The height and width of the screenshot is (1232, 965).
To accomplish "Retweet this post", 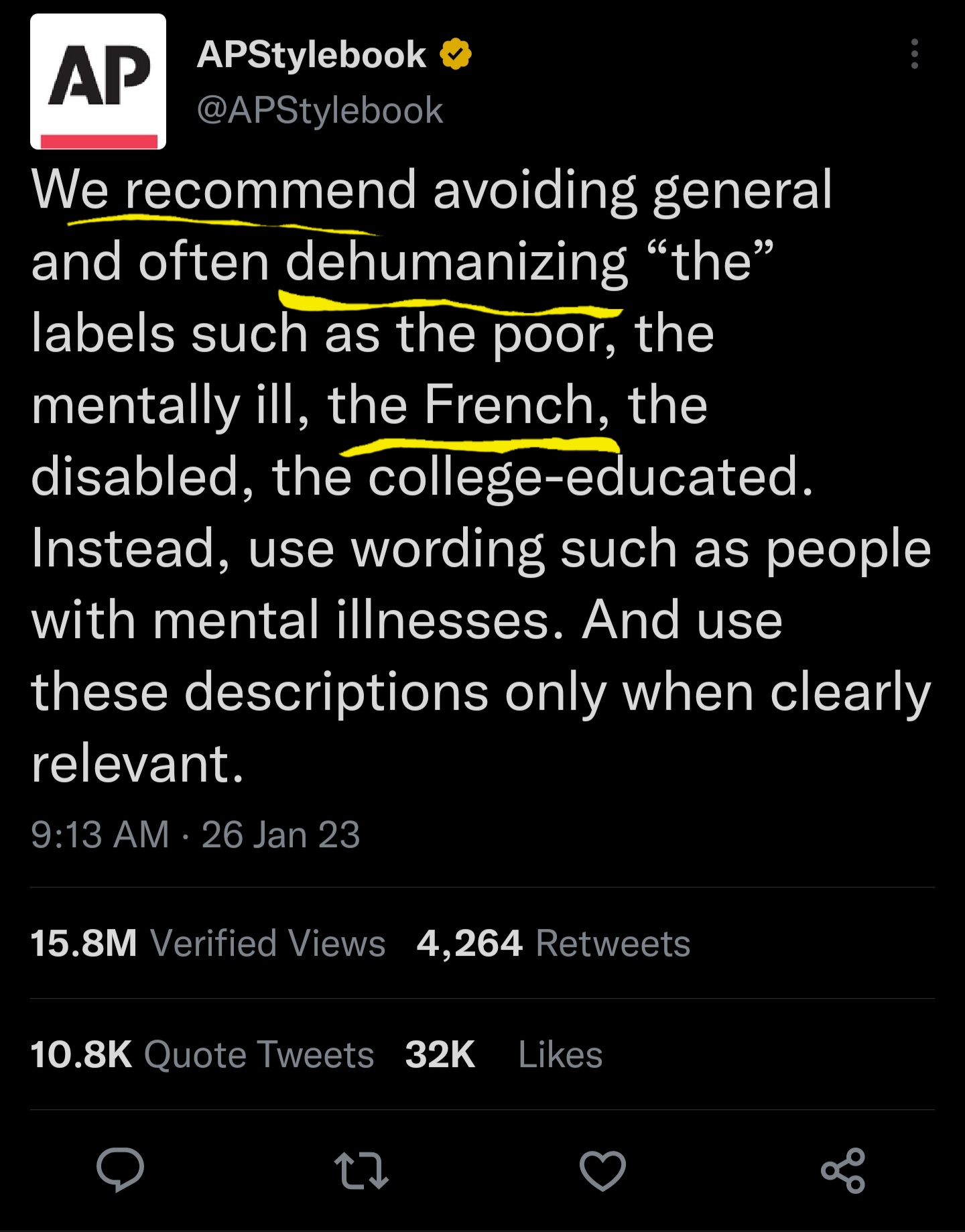I will [x=361, y=1170].
